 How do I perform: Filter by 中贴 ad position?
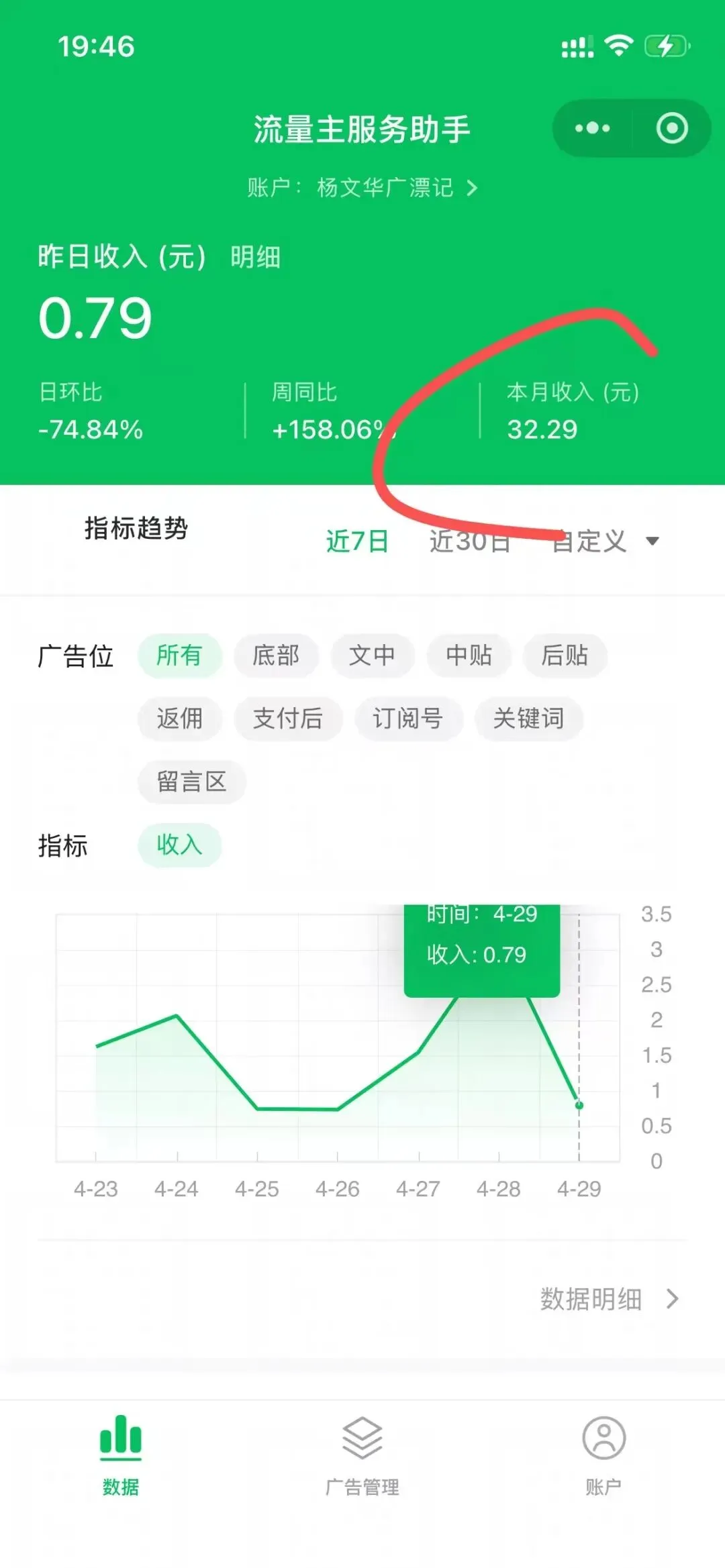click(469, 656)
